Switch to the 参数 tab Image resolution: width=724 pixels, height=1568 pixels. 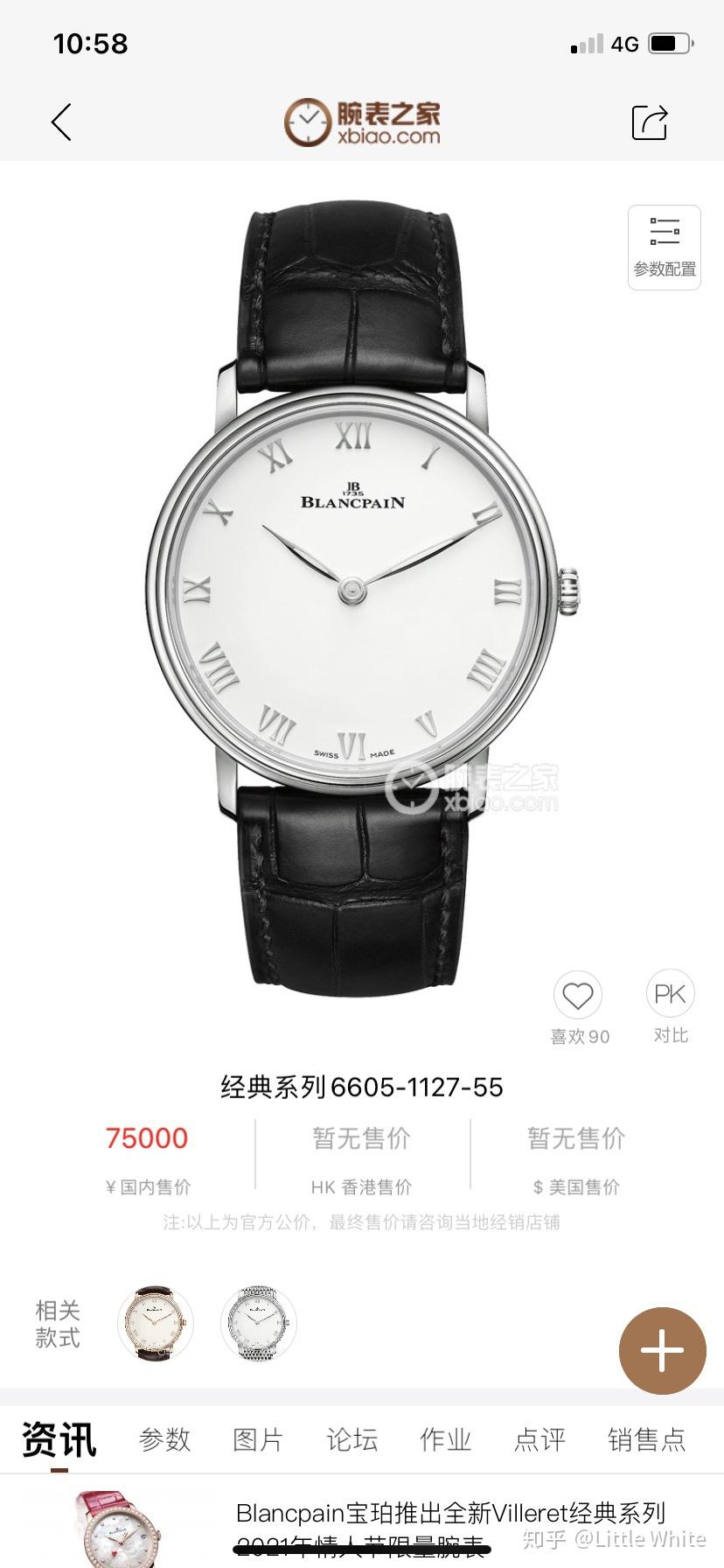click(x=164, y=1439)
